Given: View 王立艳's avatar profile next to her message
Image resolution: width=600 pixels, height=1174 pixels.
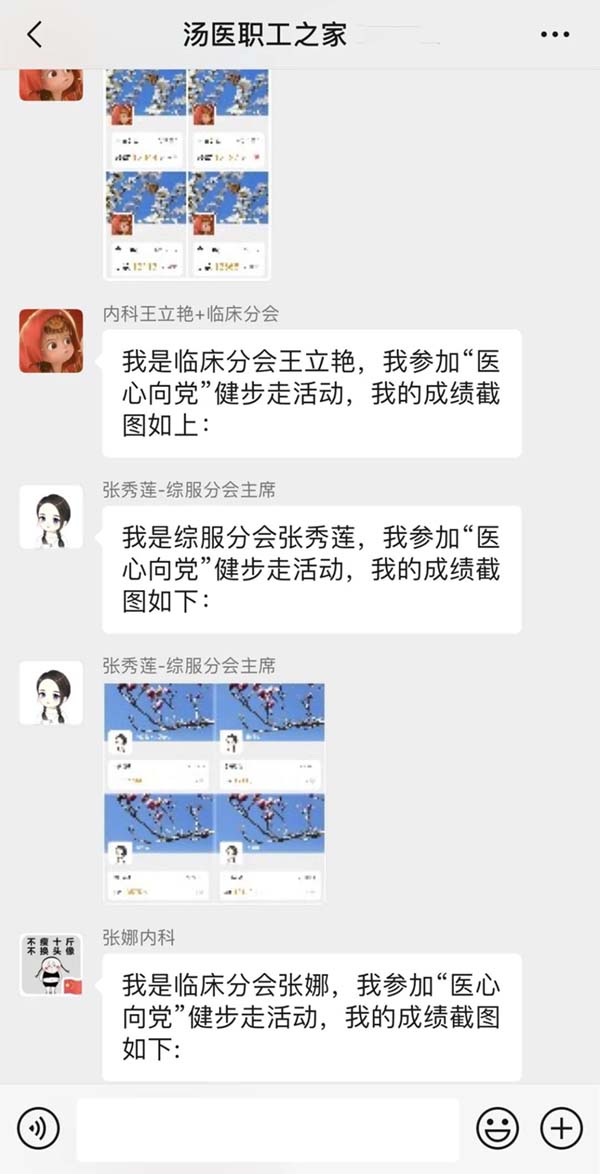Looking at the screenshot, I should click(51, 341).
